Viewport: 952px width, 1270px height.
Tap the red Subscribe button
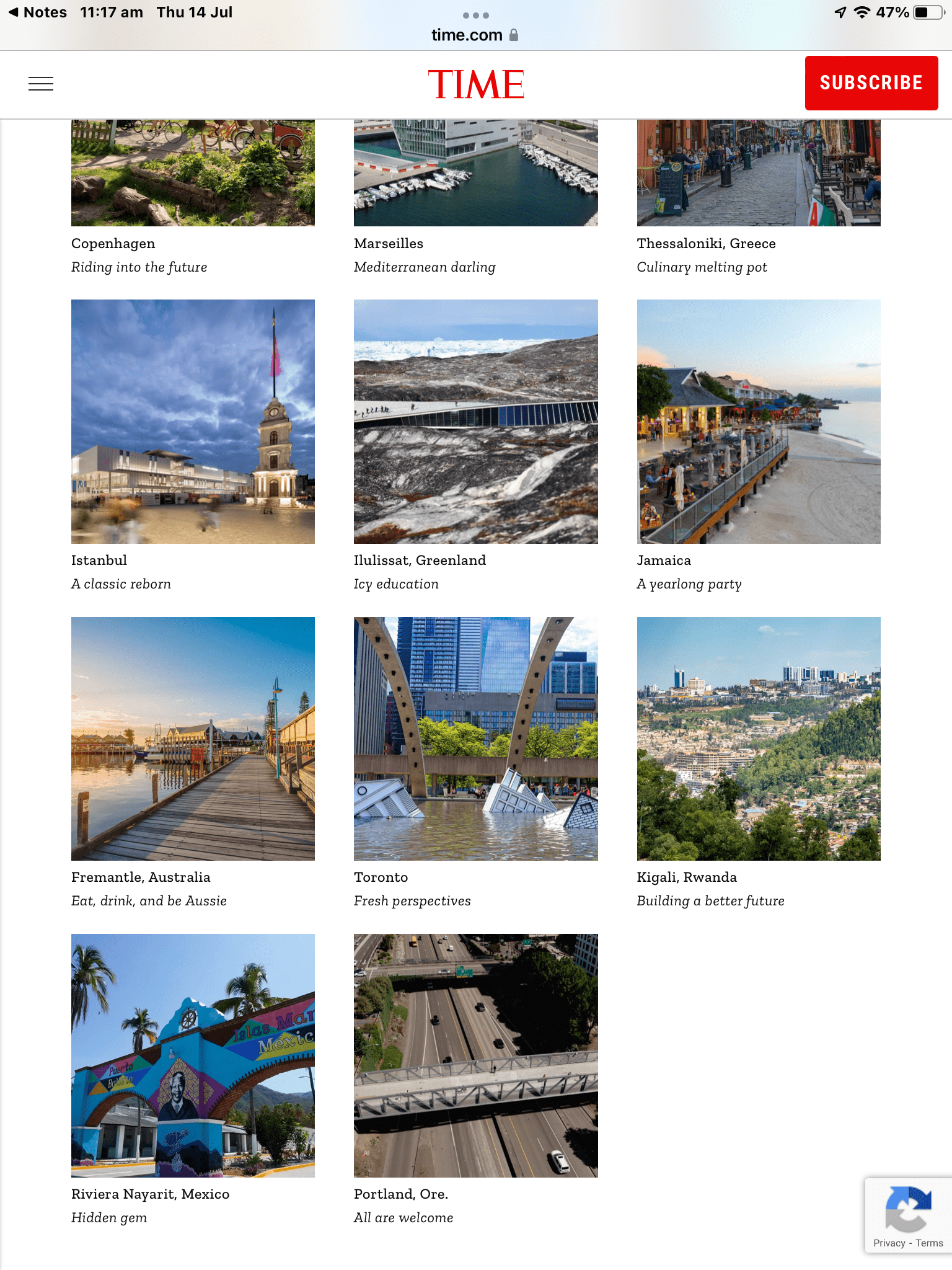coord(871,83)
